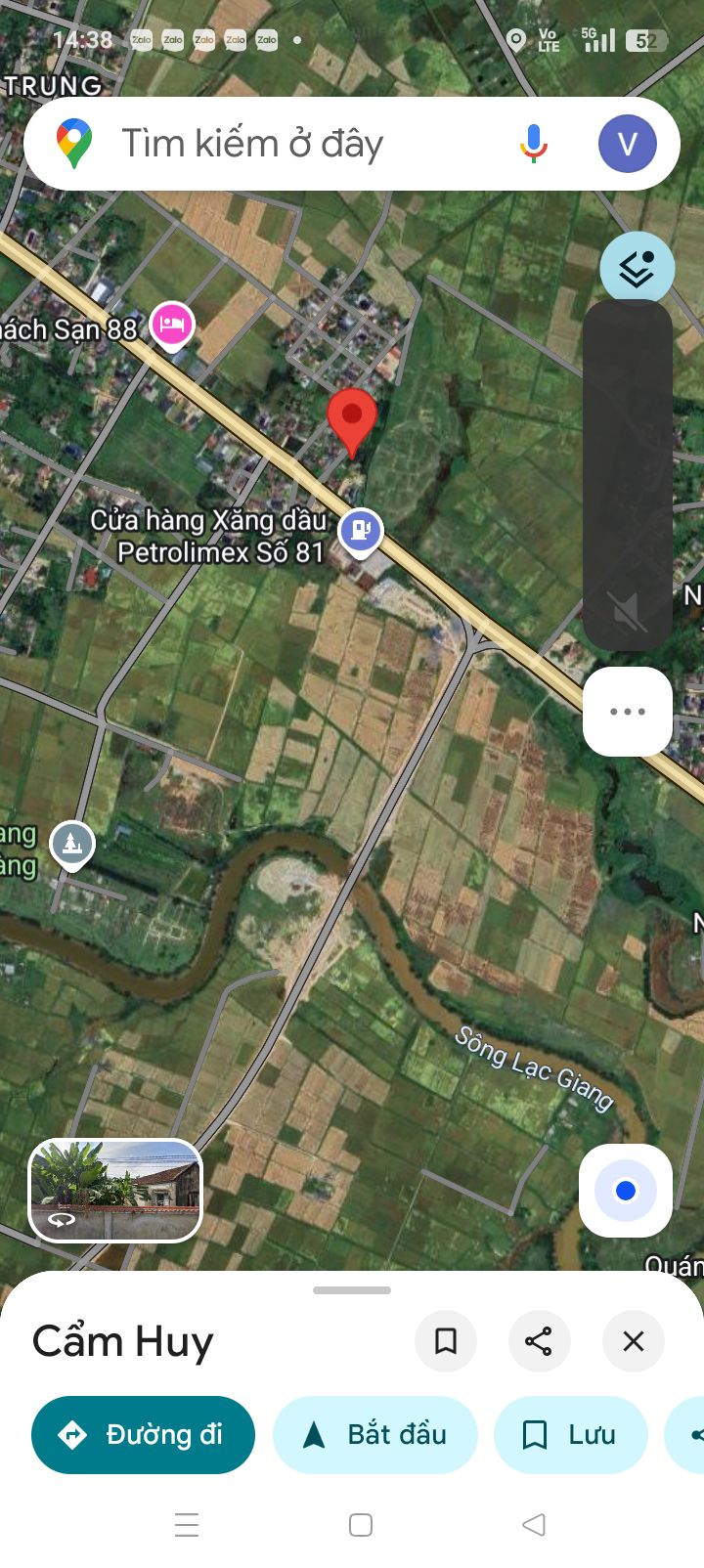Tap the Lưu chip
Screen dimensions: 704x1568
(571, 1434)
